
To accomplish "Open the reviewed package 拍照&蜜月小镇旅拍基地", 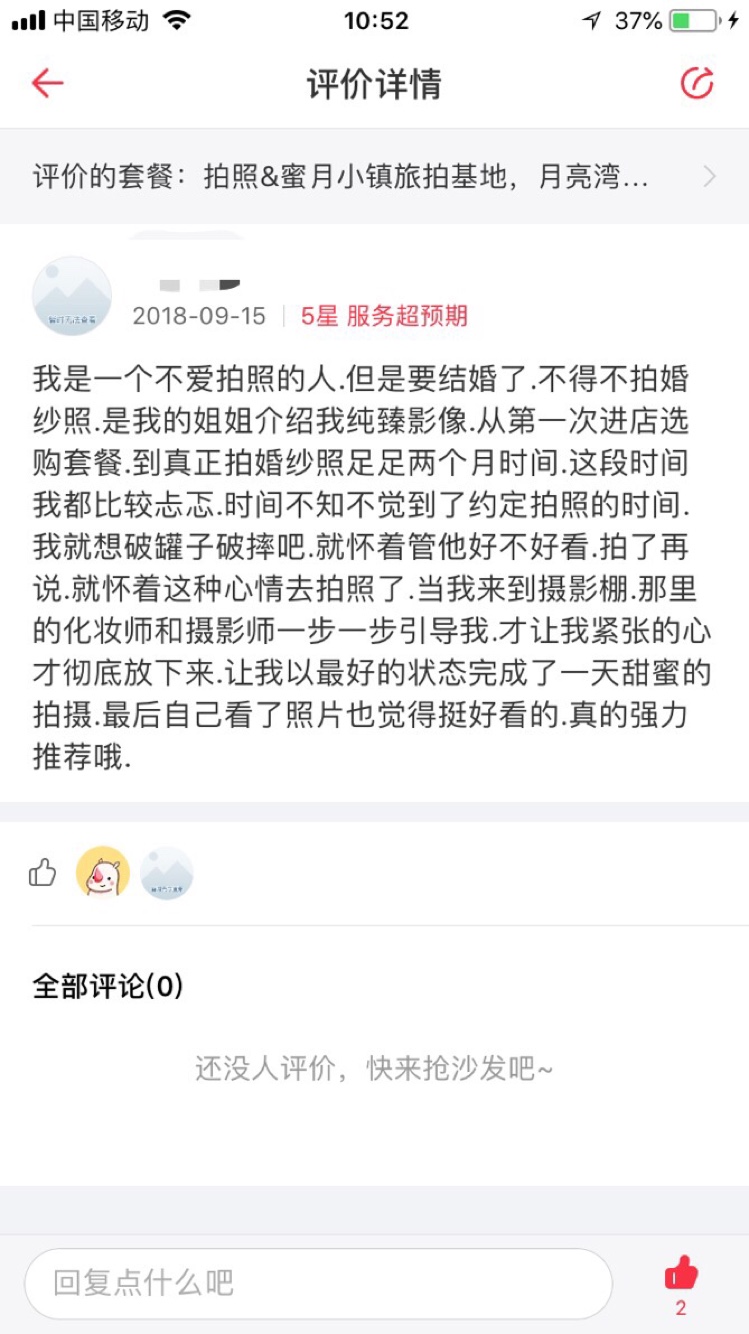I will pyautogui.click(x=374, y=177).
